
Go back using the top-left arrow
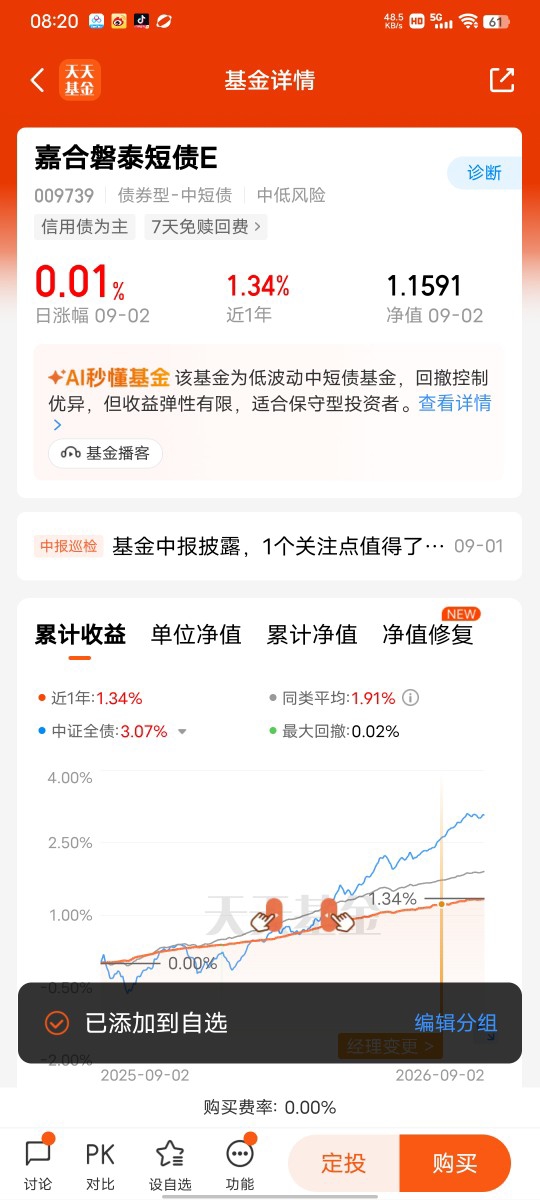tap(38, 81)
